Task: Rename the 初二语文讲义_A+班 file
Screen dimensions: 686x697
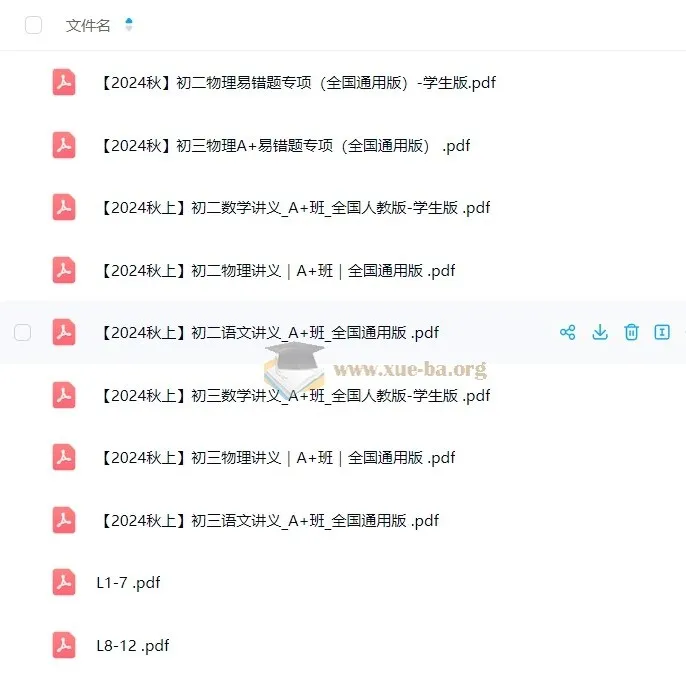Action: pos(662,332)
